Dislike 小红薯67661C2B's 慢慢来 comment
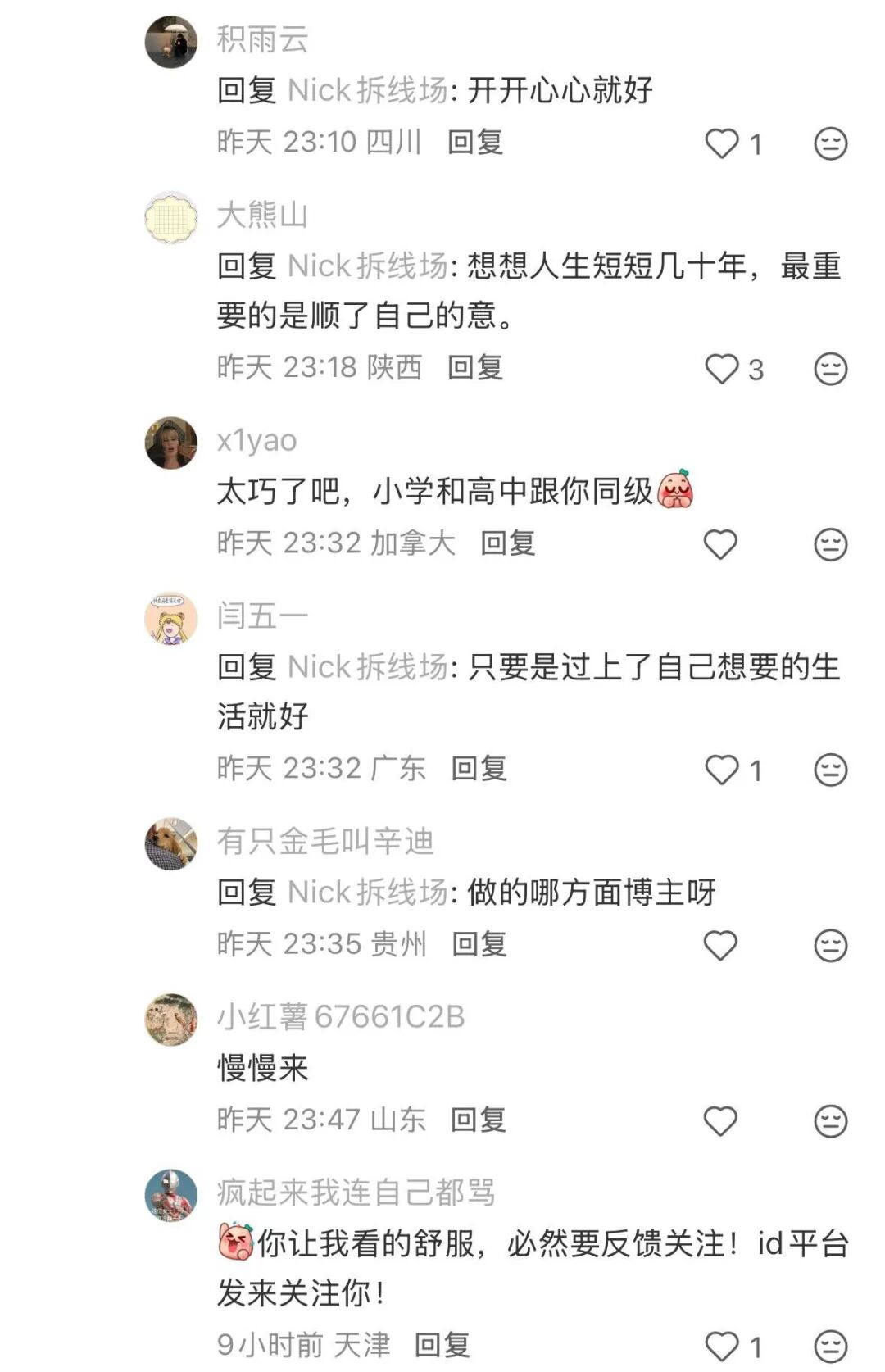The width and height of the screenshot is (885, 1372). coord(830,1121)
